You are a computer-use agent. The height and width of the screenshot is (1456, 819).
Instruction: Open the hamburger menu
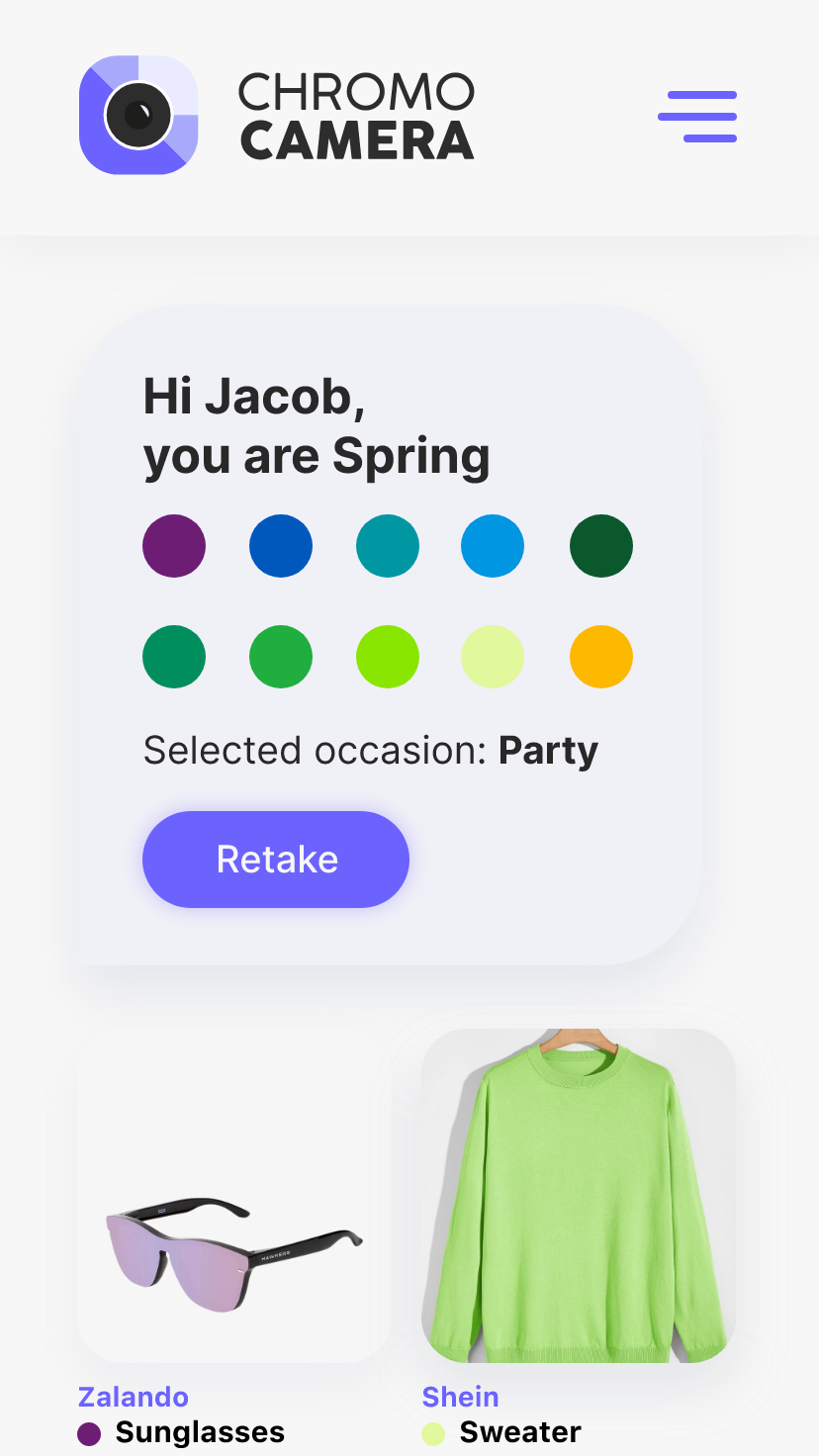[697, 117]
